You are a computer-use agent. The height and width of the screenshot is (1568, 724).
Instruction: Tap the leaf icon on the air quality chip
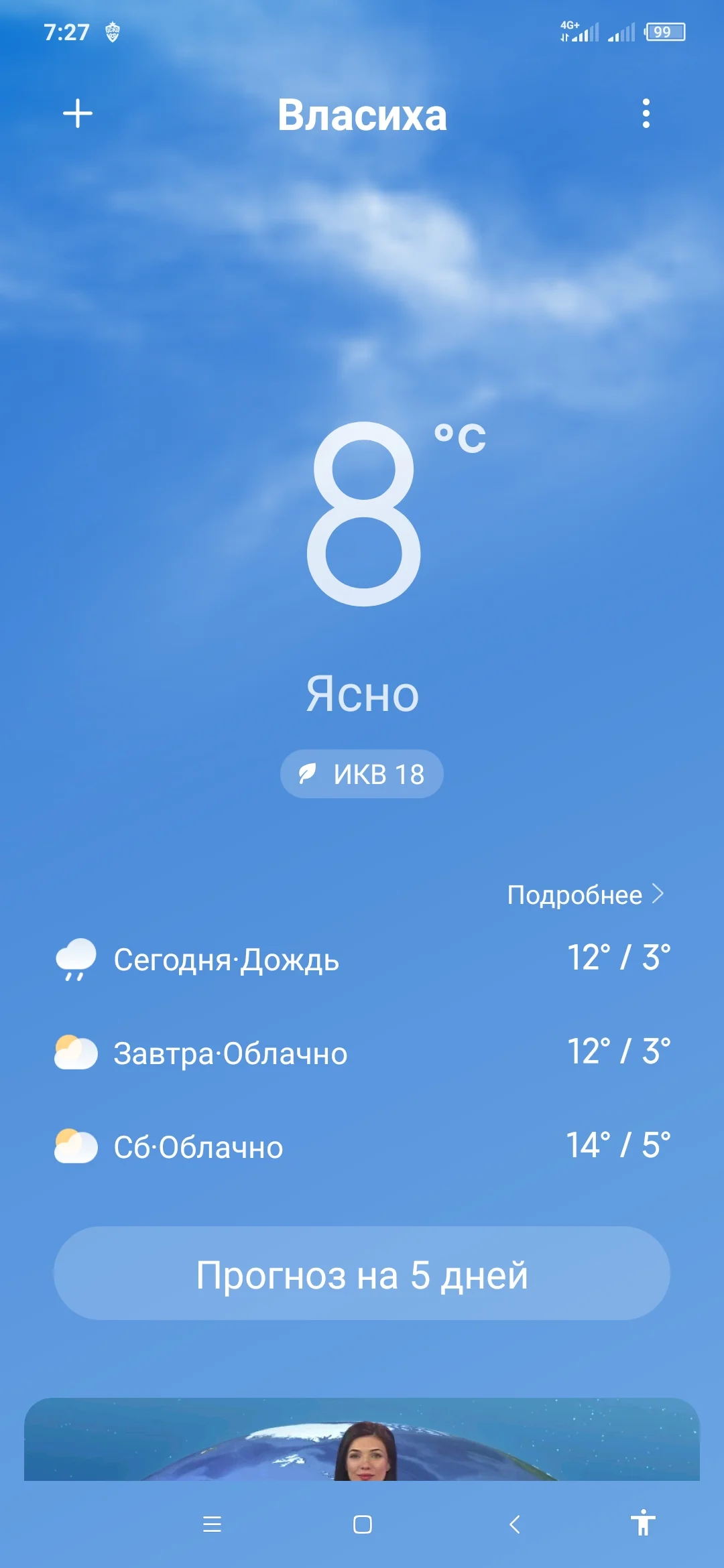point(306,773)
